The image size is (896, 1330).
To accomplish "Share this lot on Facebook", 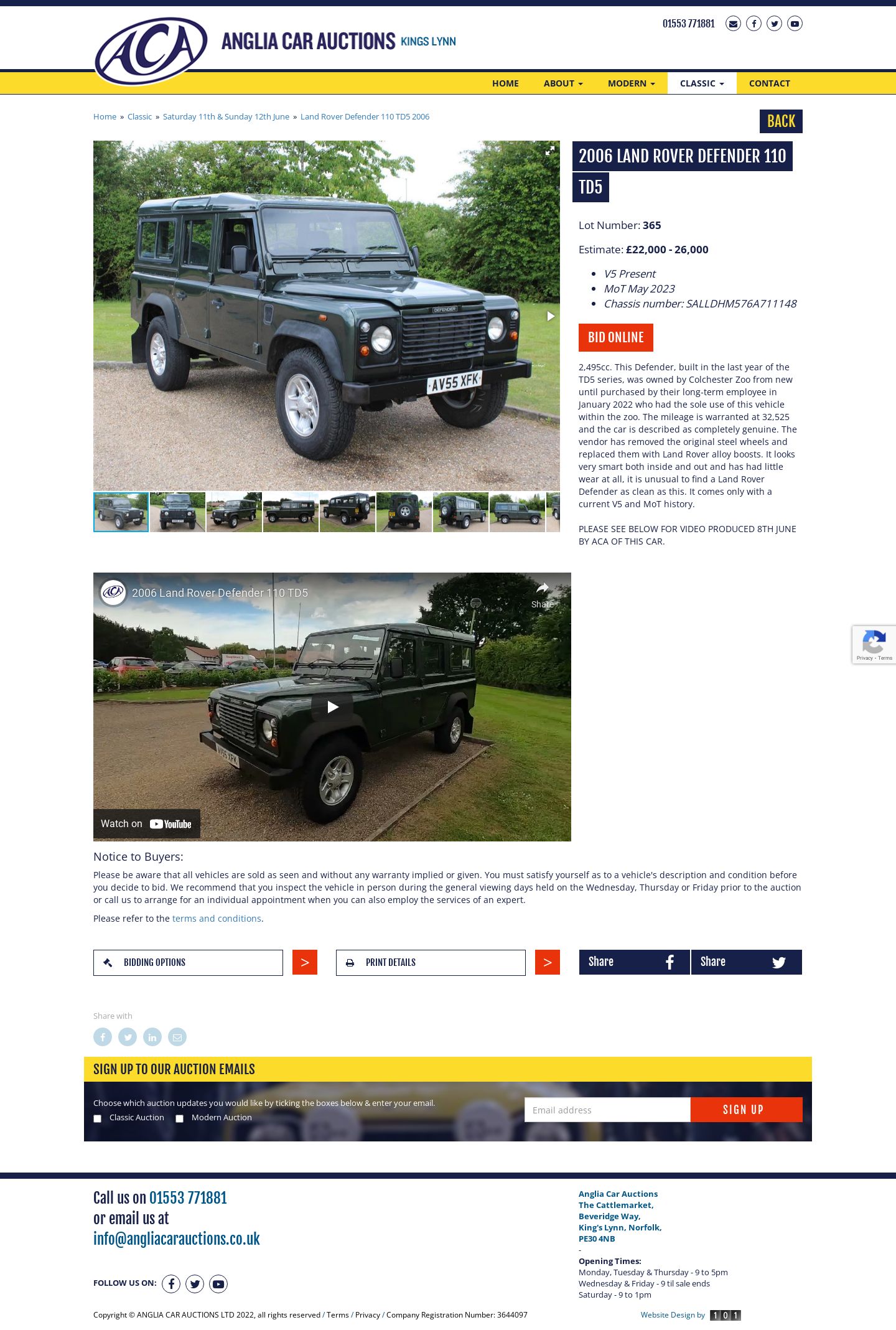I will pos(634,962).
